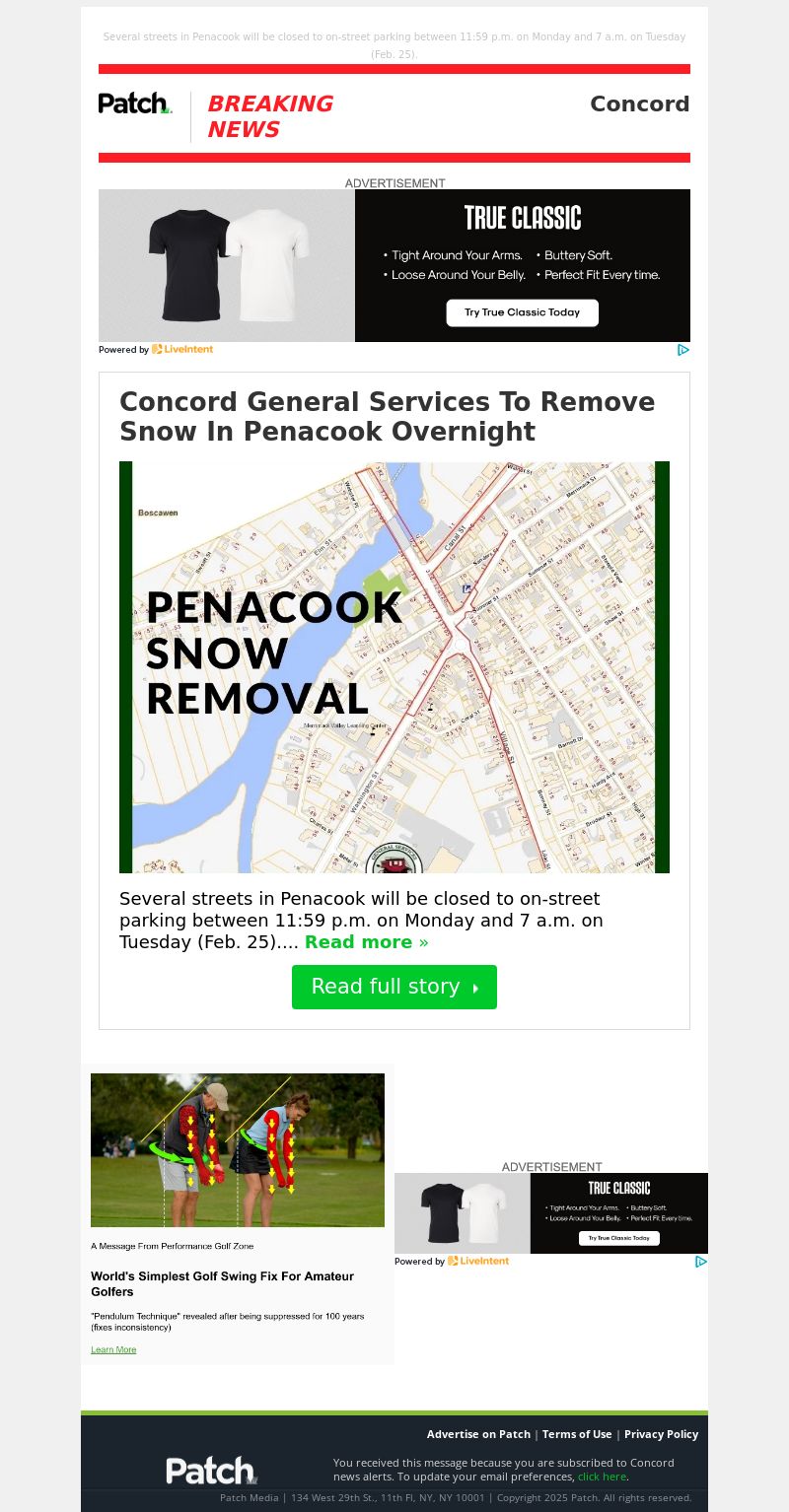789x1512 pixels.
Task: Follow the Read more link
Action: point(366,942)
